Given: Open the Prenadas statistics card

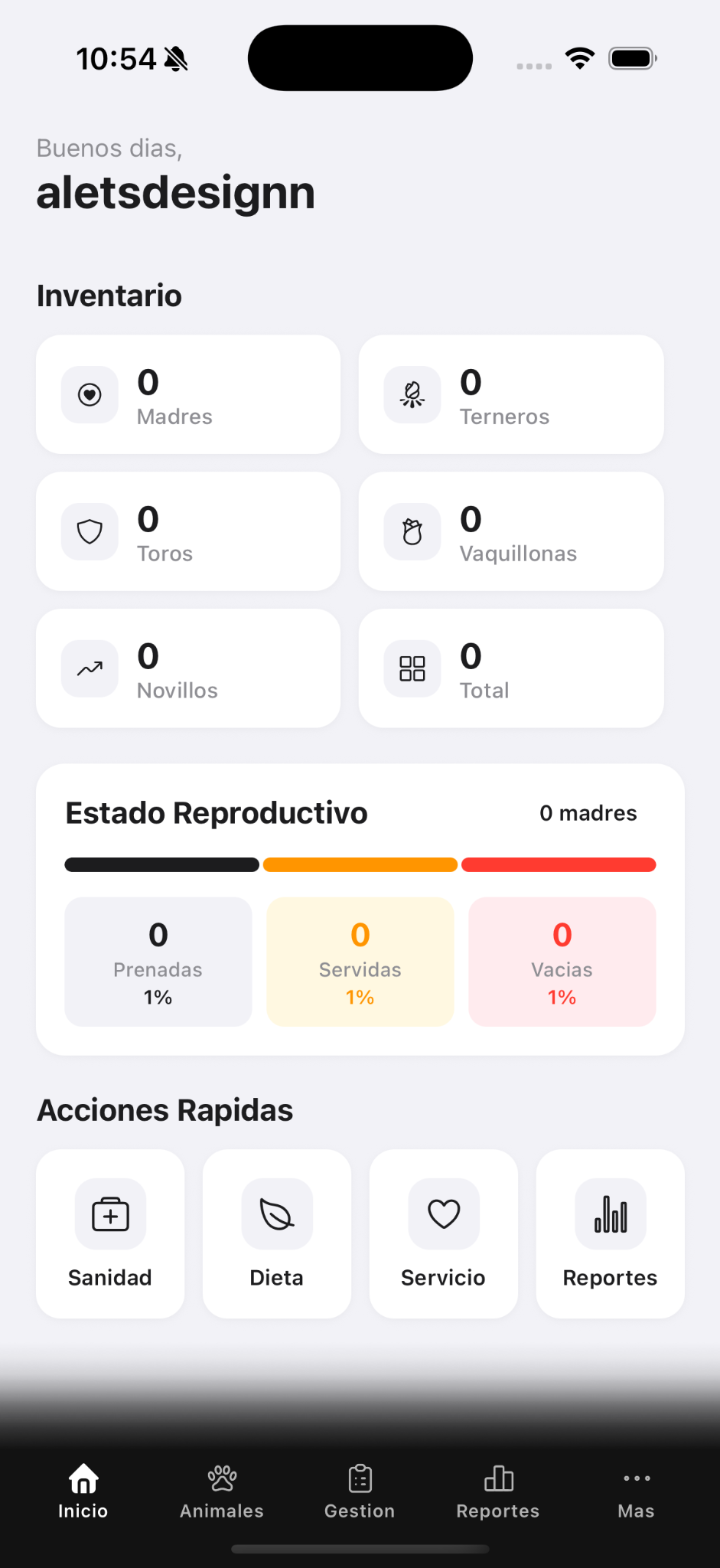Looking at the screenshot, I should [158, 962].
